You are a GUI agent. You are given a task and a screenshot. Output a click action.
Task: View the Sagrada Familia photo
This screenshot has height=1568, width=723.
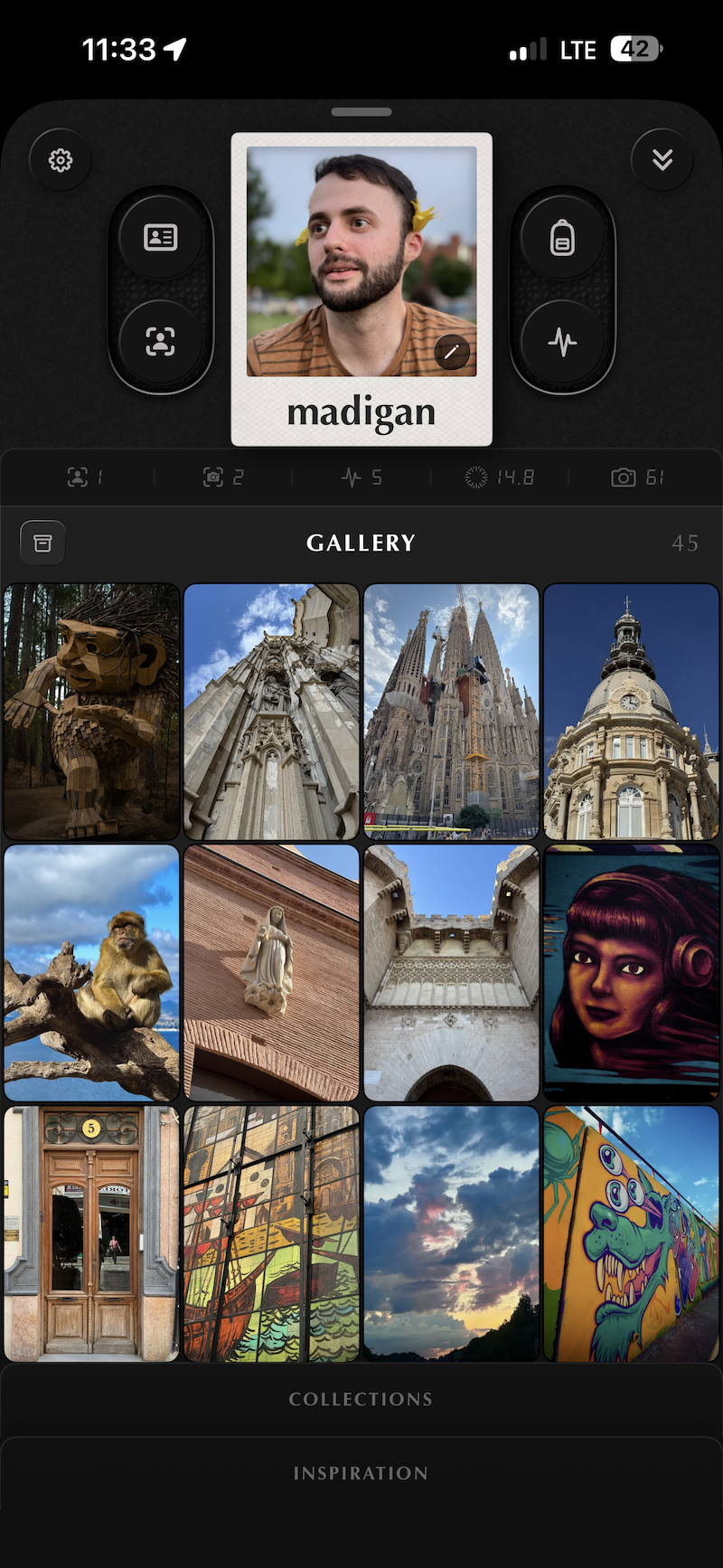[451, 712]
